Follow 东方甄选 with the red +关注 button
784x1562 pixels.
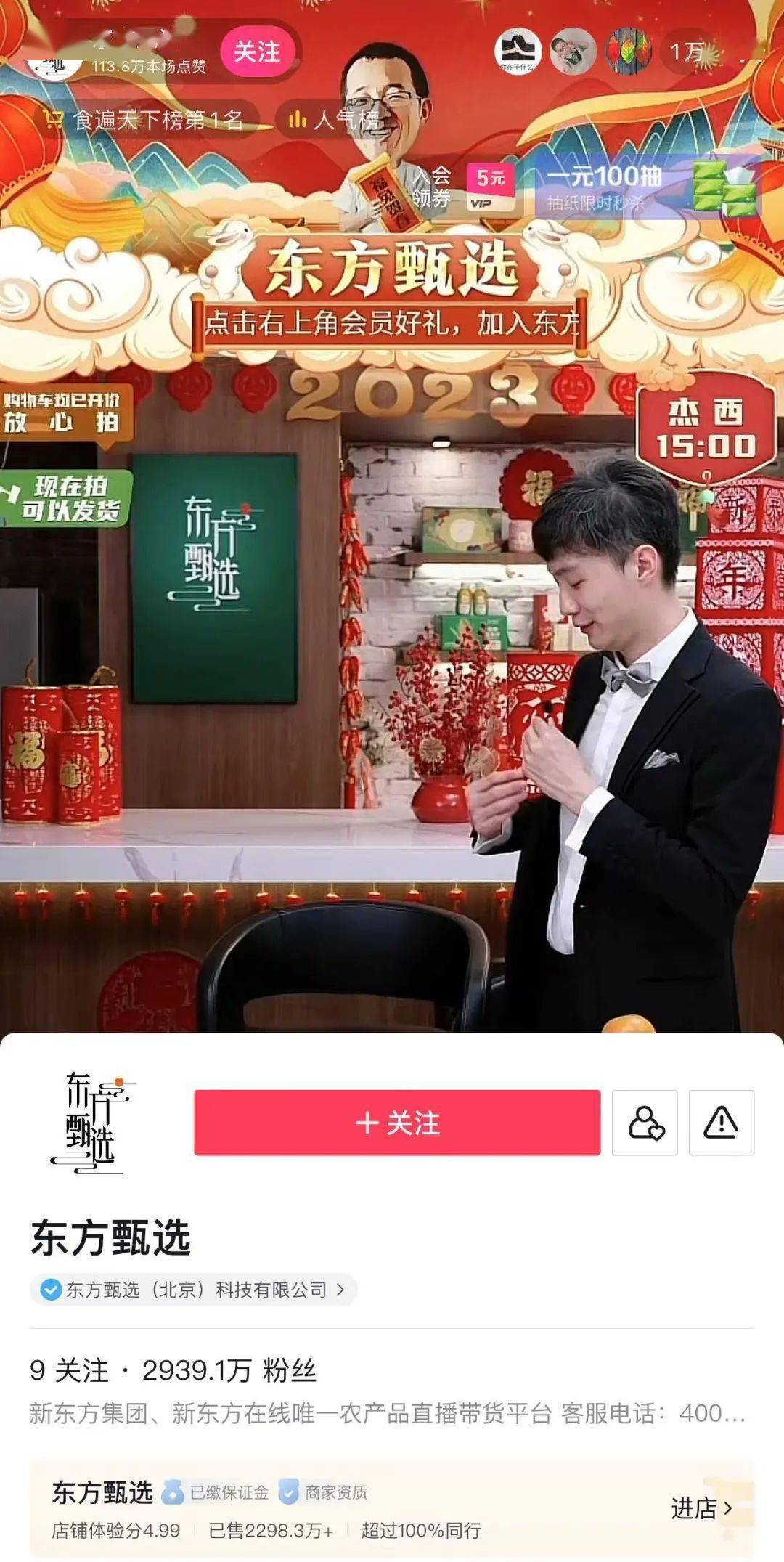coord(397,1123)
